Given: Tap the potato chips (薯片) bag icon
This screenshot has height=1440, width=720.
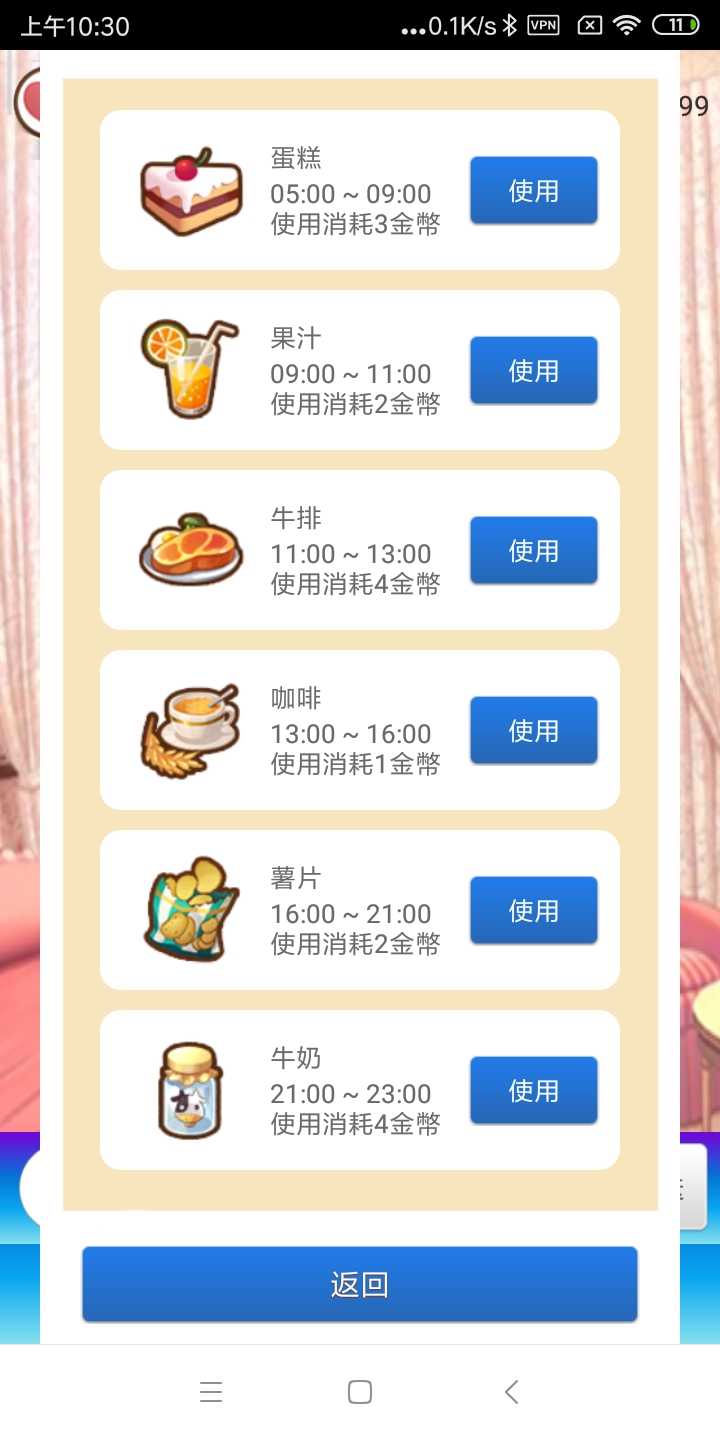Looking at the screenshot, I should point(190,910).
